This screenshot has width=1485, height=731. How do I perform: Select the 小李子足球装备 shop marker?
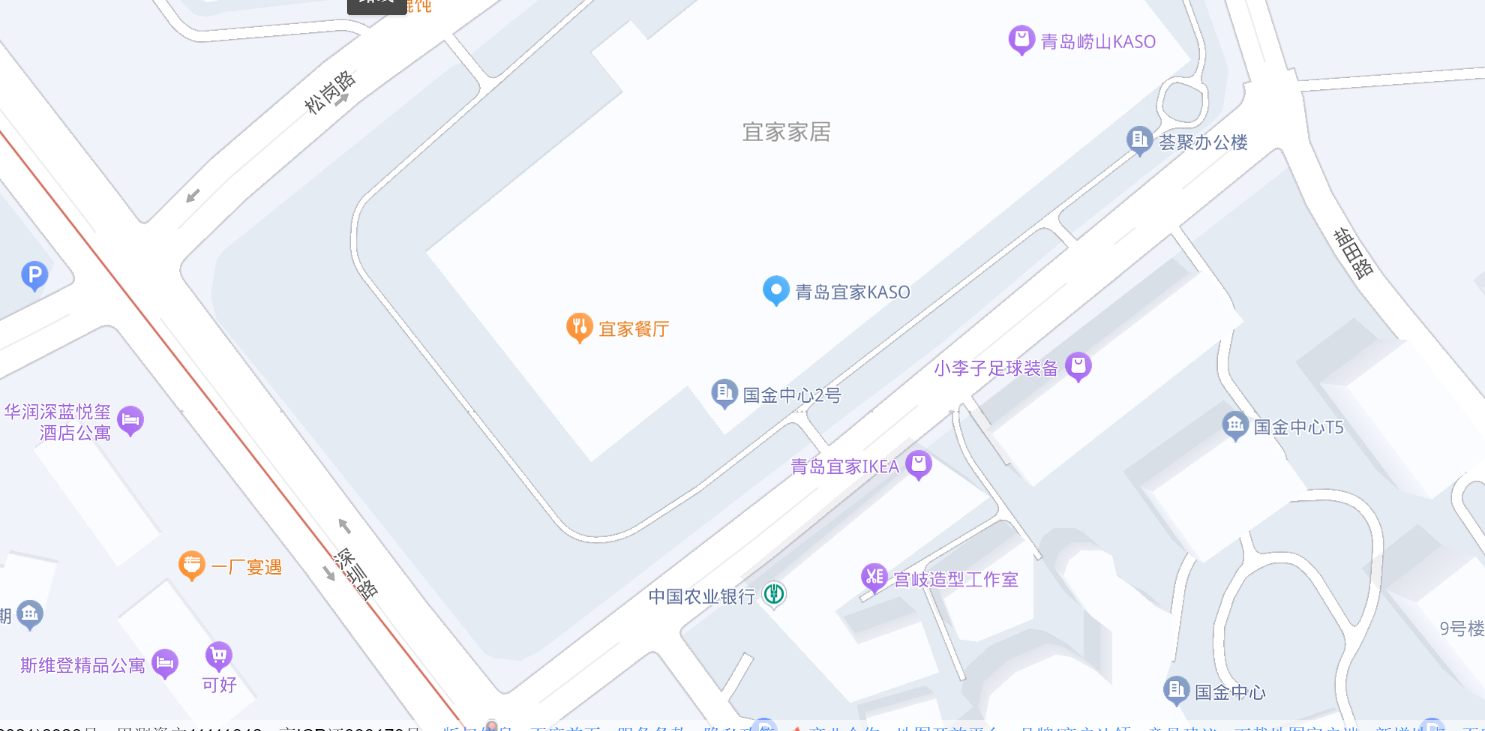pos(1078,366)
